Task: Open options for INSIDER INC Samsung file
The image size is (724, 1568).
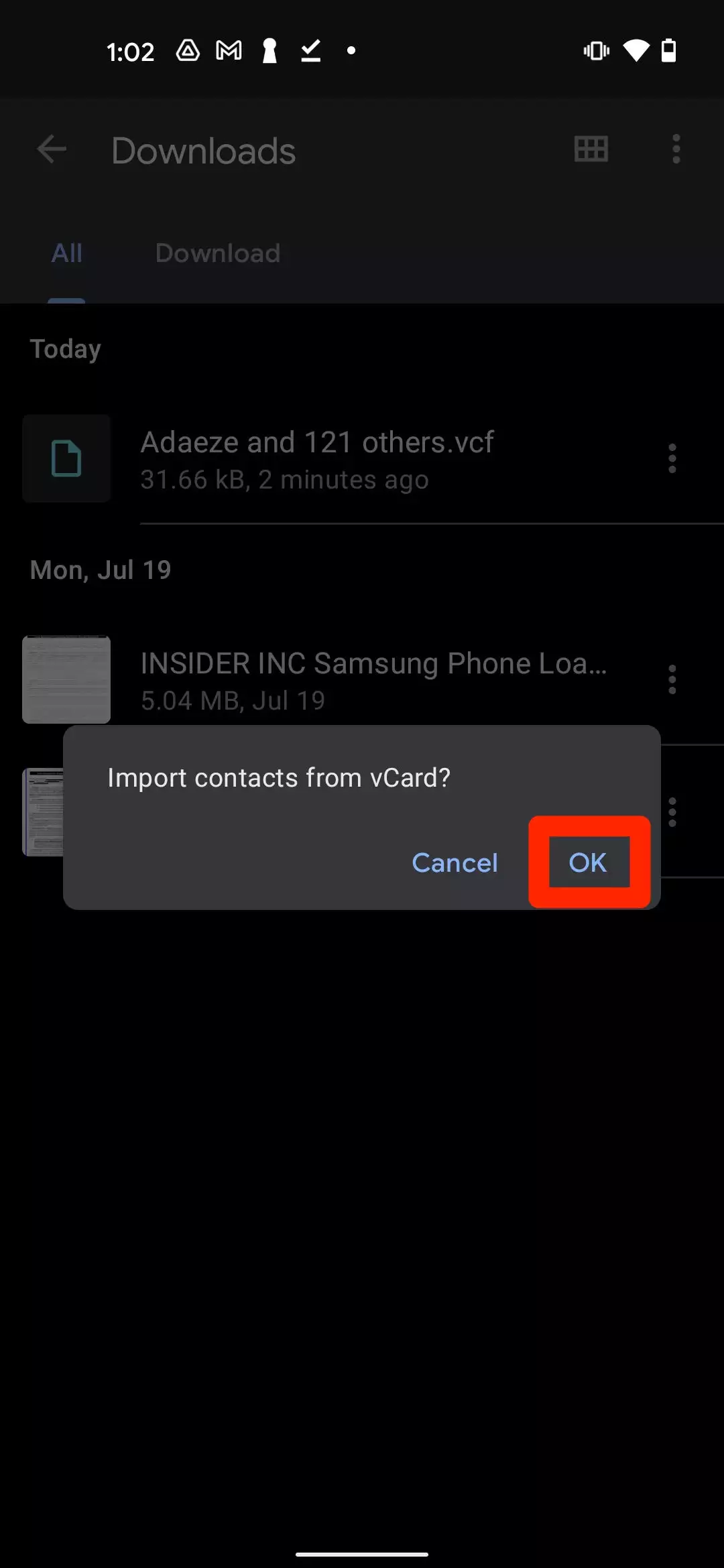Action: [672, 679]
